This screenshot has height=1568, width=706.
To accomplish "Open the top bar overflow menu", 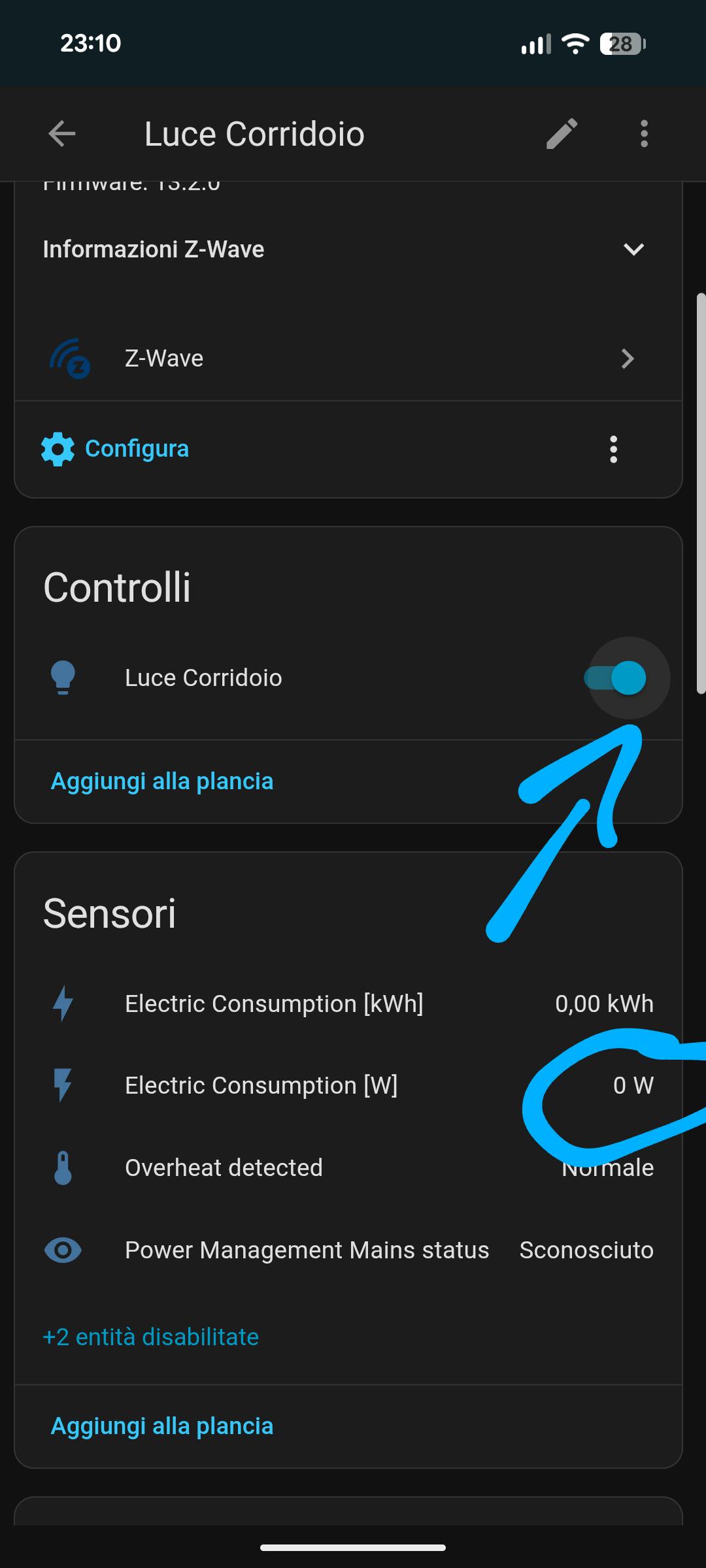I will point(644,134).
